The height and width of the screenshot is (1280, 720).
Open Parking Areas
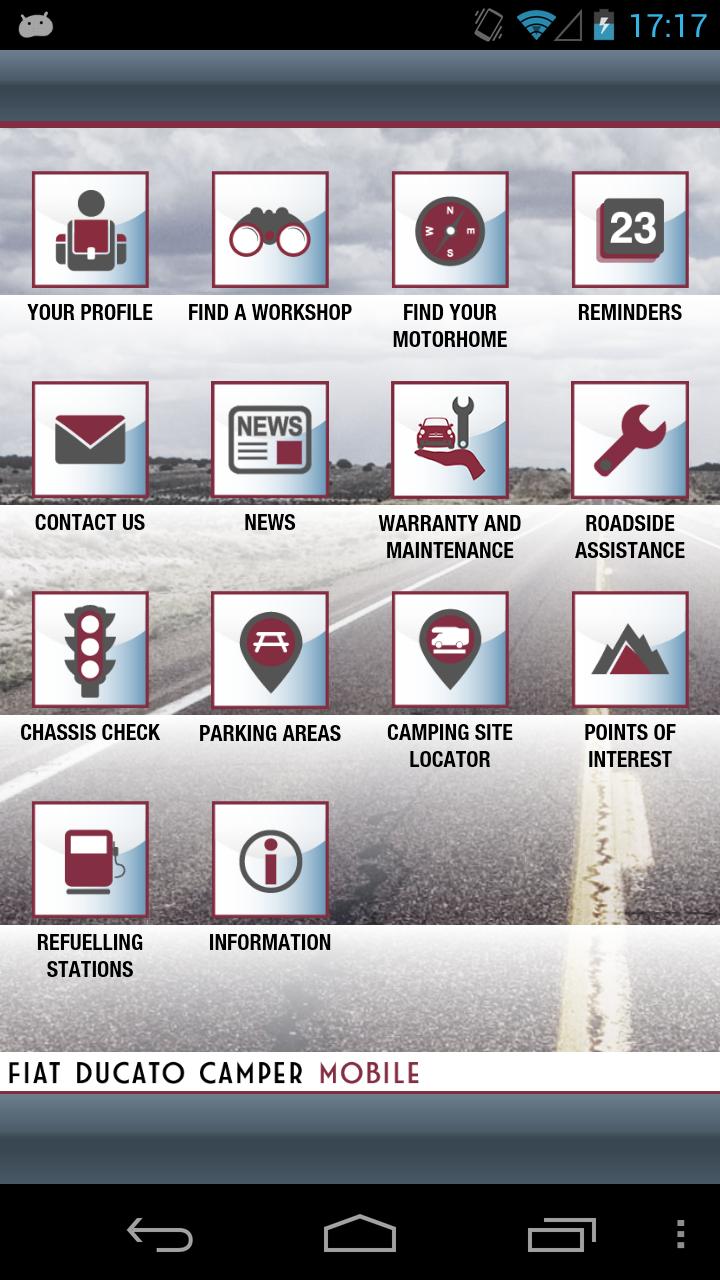coord(270,650)
